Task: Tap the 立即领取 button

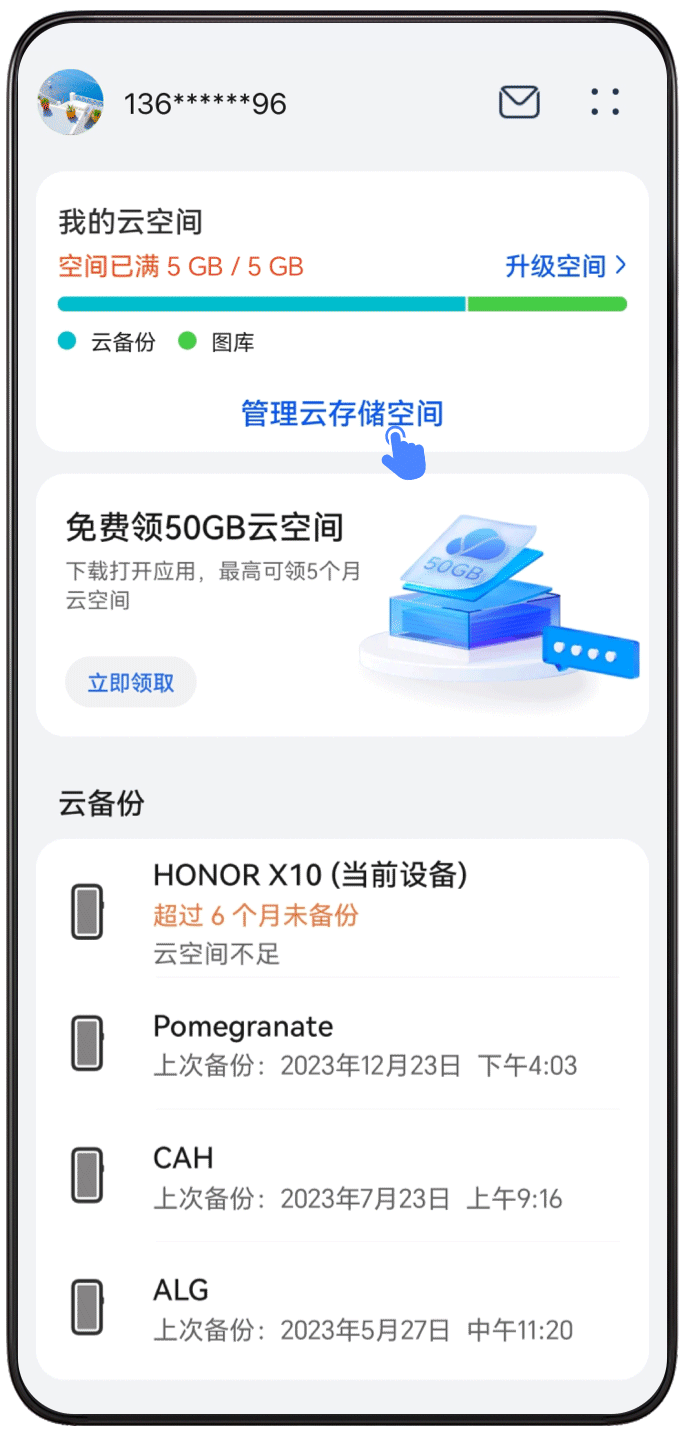Action: point(131,683)
